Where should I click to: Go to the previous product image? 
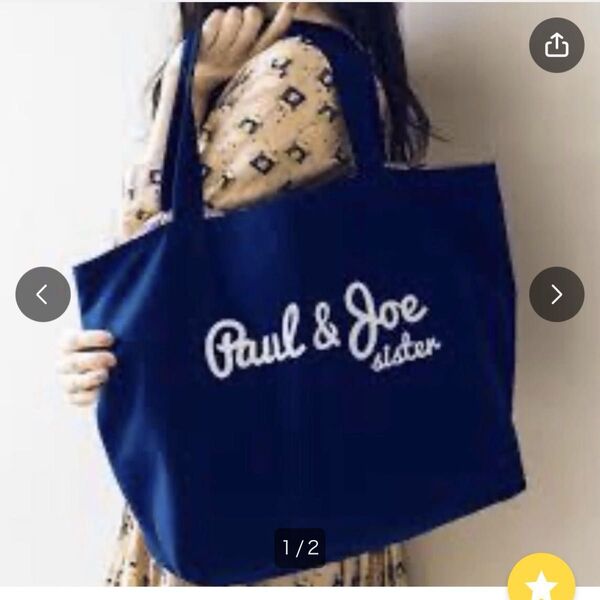pos(43,294)
